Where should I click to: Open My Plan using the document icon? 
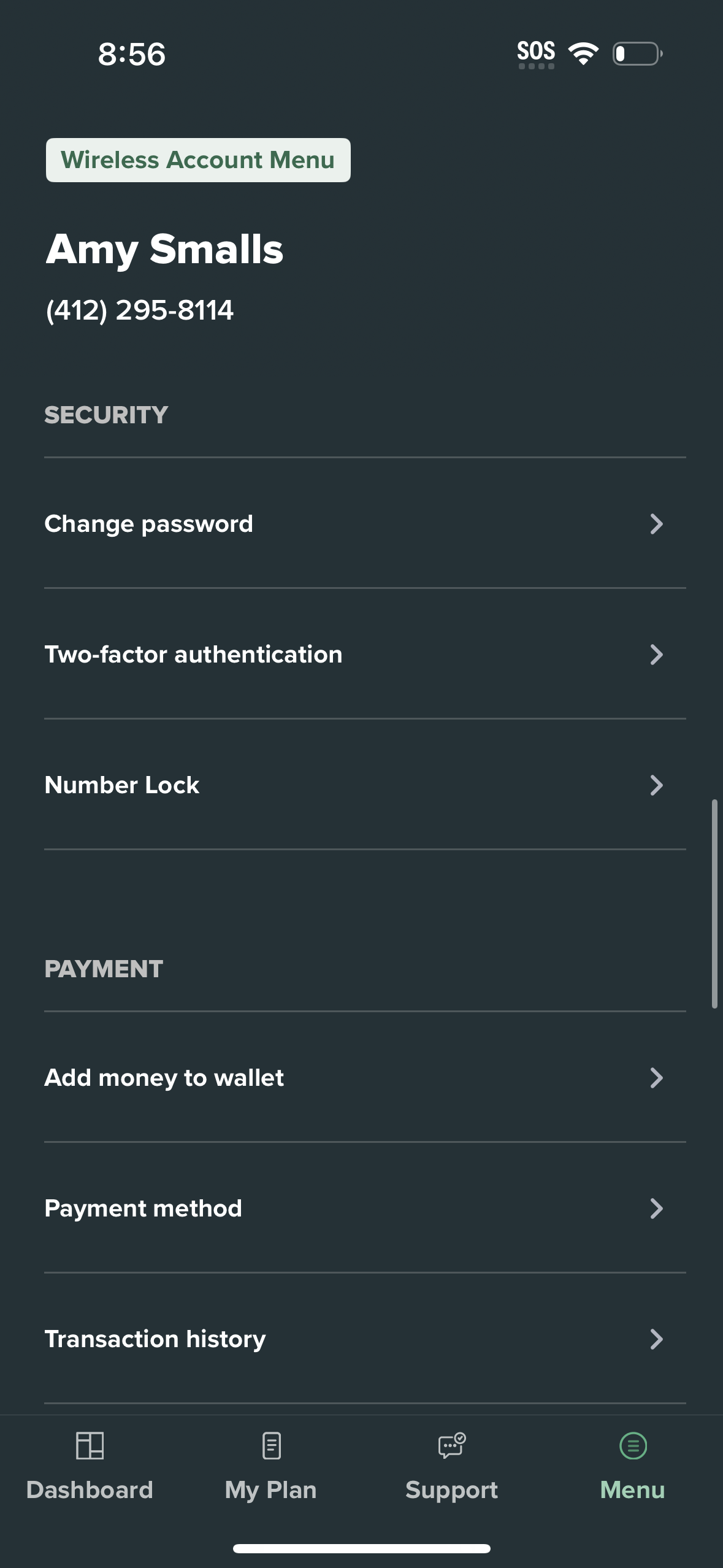coord(270,1446)
